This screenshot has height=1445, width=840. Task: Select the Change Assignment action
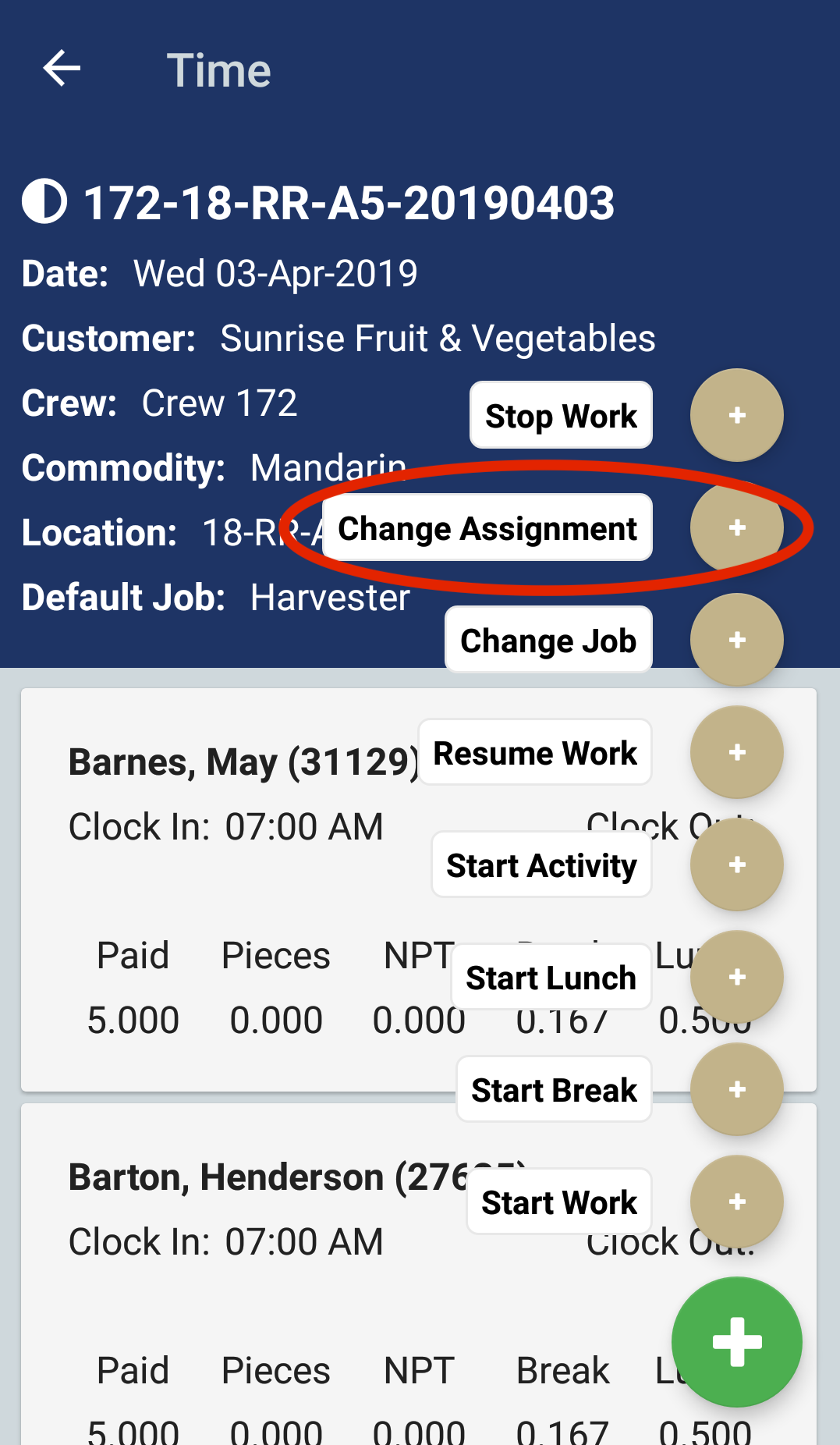click(x=487, y=527)
